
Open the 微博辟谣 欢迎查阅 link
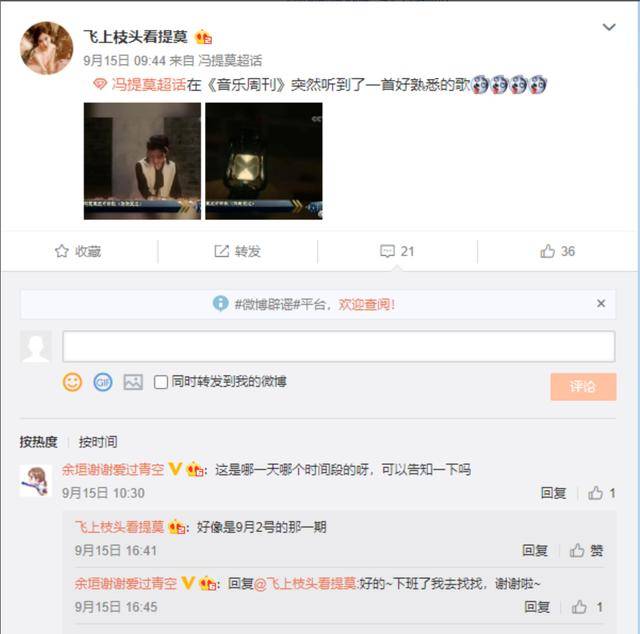[x=367, y=304]
